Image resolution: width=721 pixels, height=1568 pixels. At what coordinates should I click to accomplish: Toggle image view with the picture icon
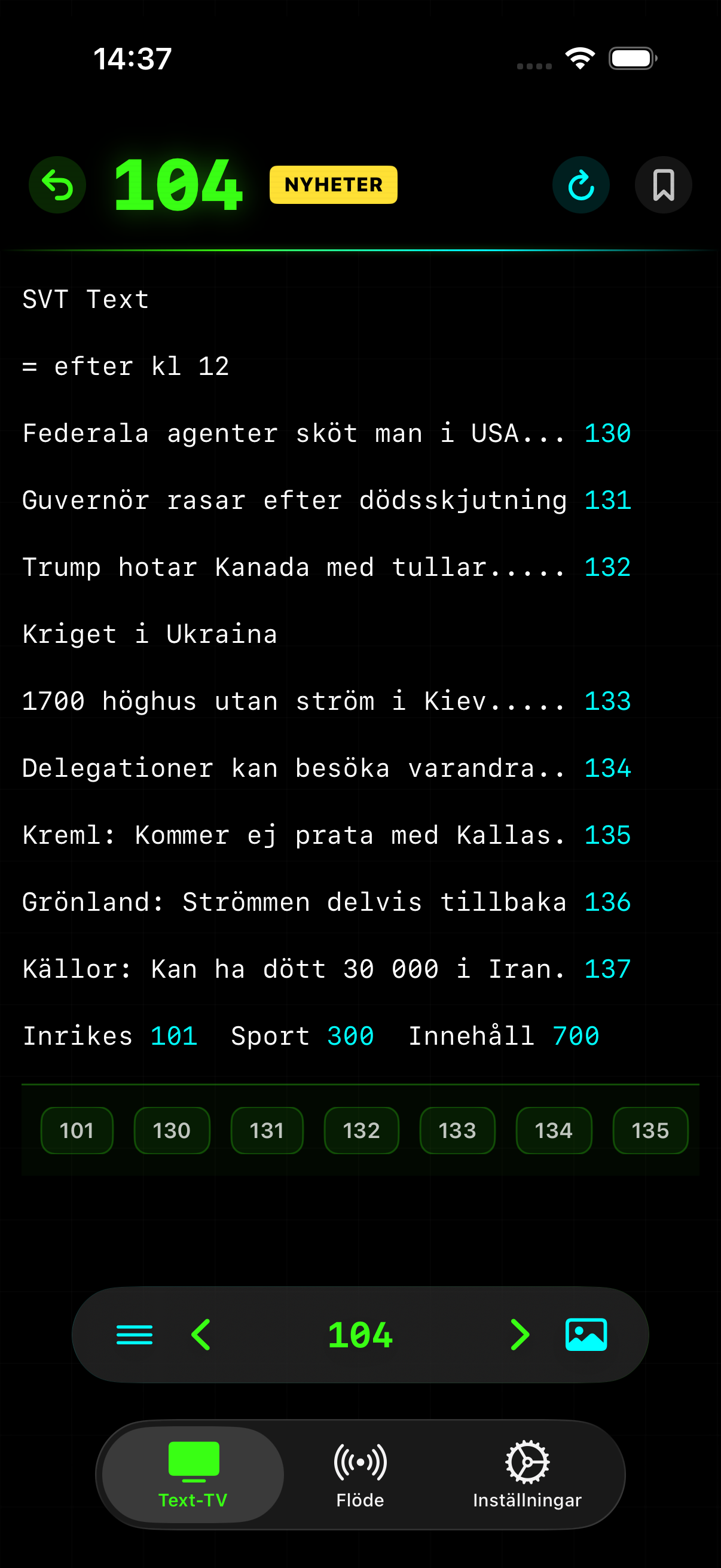pyautogui.click(x=586, y=1334)
